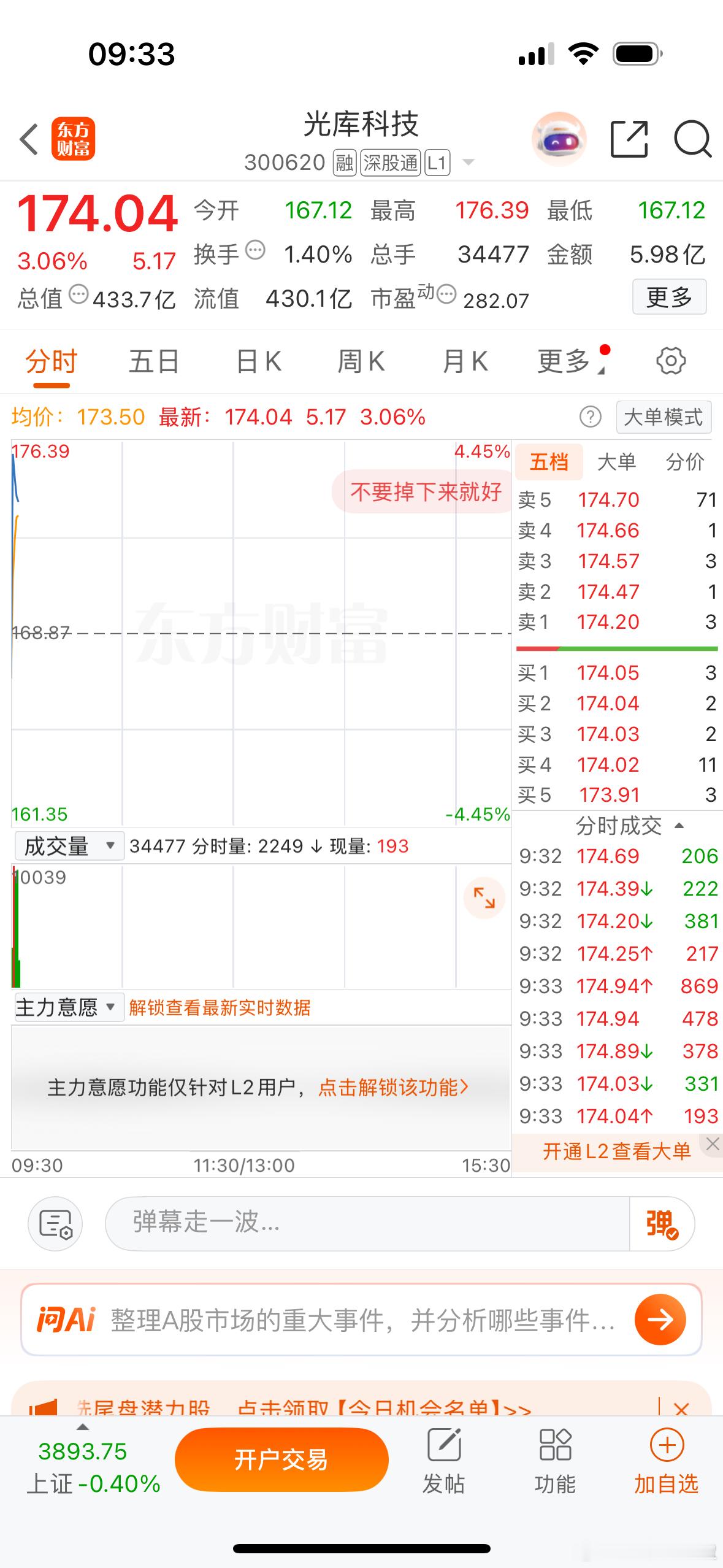Switch to the 日K tab
723x1568 pixels.
pyautogui.click(x=258, y=361)
